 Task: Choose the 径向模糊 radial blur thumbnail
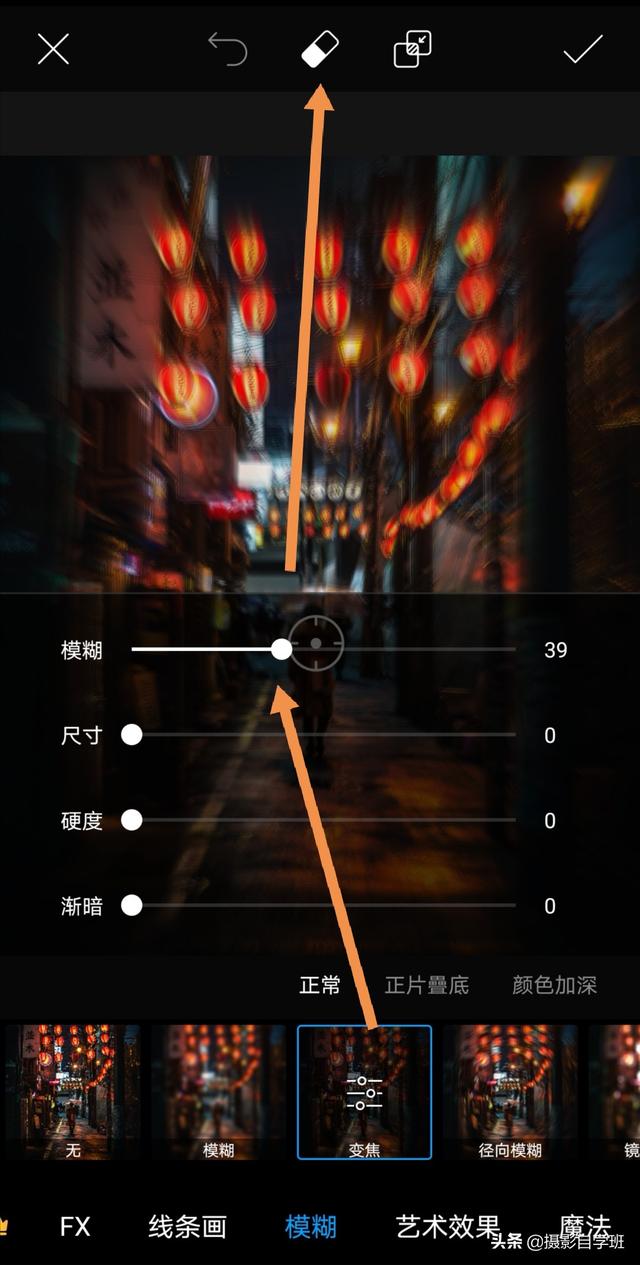[510, 1092]
